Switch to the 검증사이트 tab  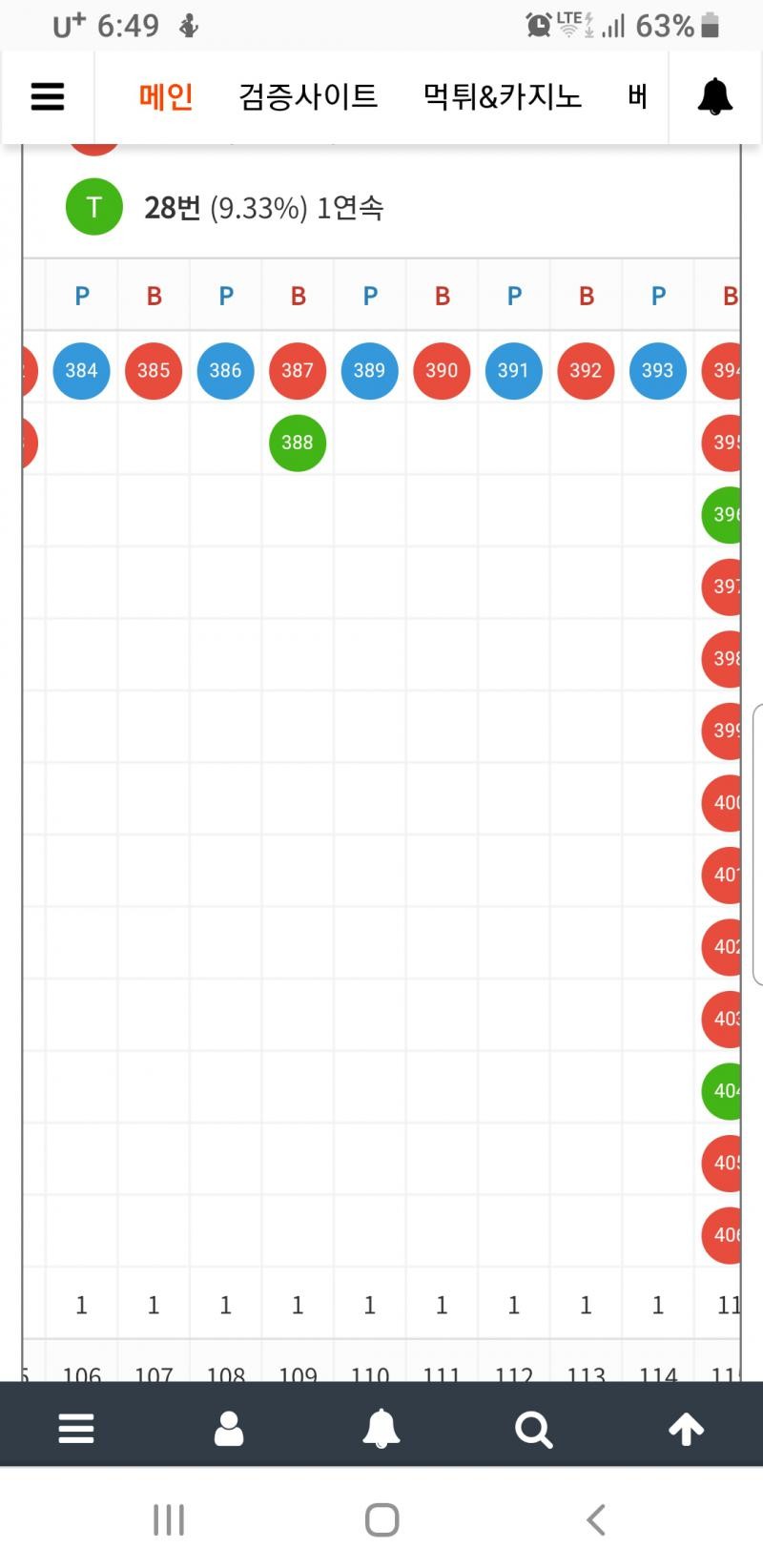pyautogui.click(x=308, y=96)
